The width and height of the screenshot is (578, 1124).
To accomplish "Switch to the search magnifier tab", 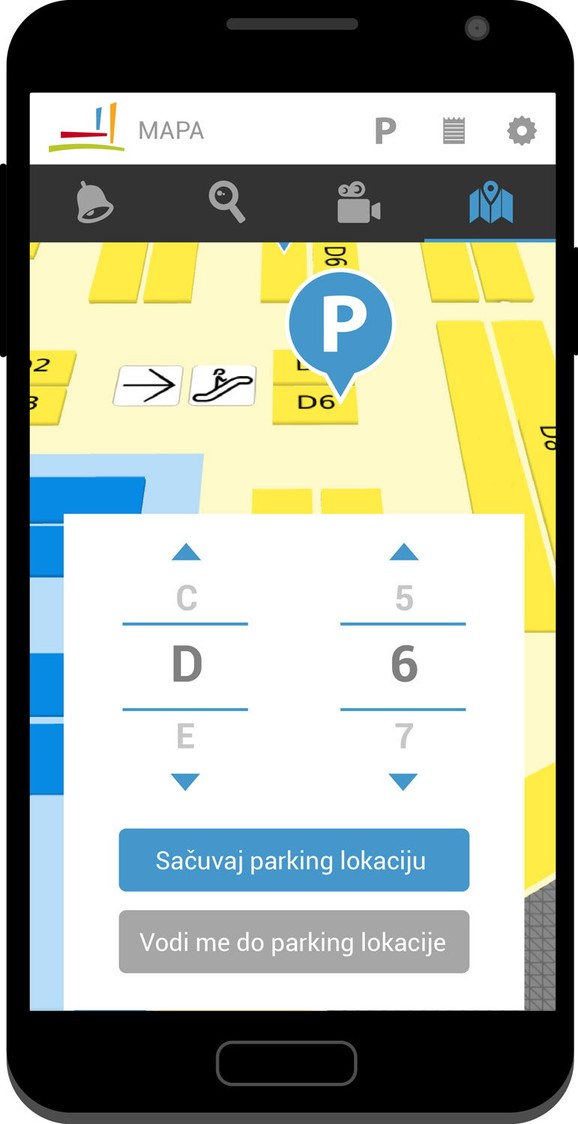I will click(227, 202).
